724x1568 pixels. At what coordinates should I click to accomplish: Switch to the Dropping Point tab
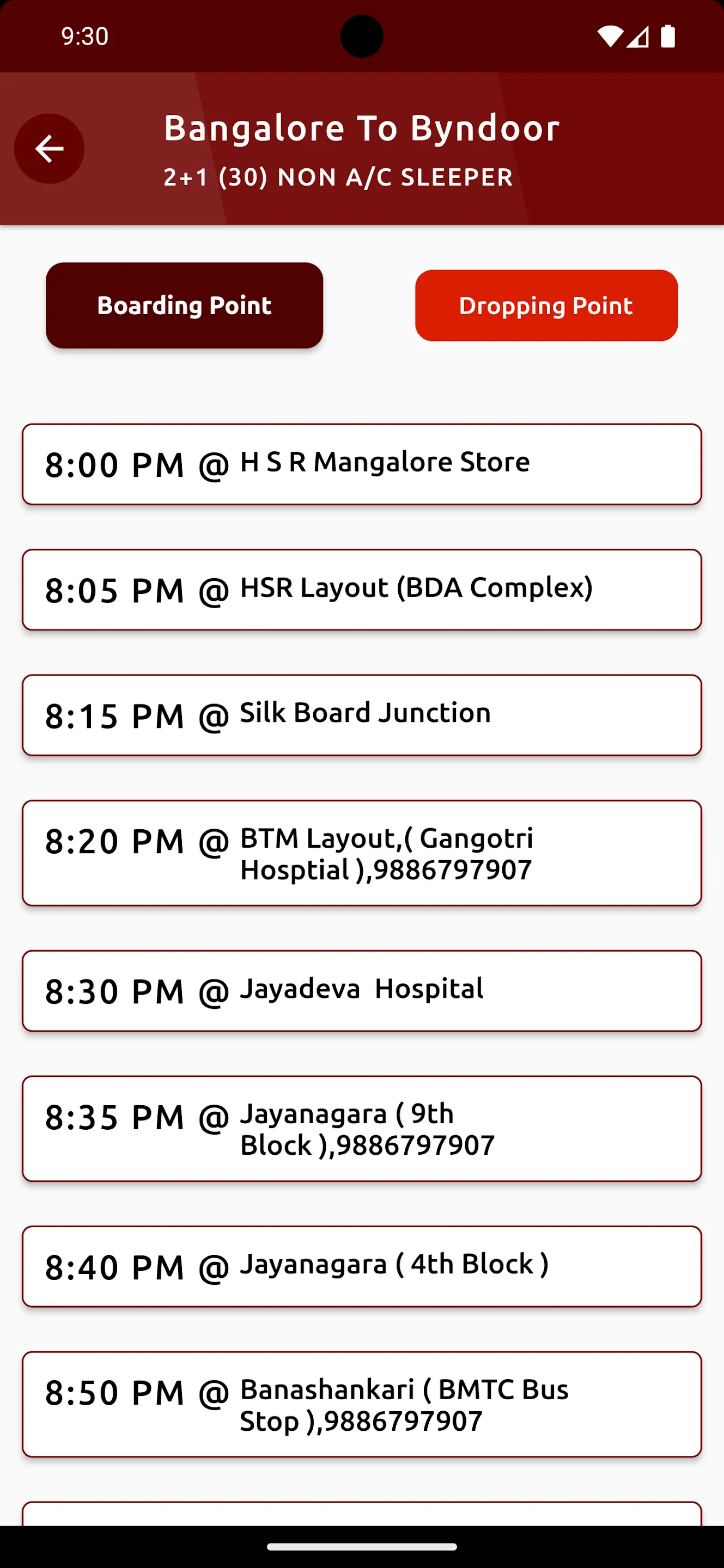pos(546,305)
